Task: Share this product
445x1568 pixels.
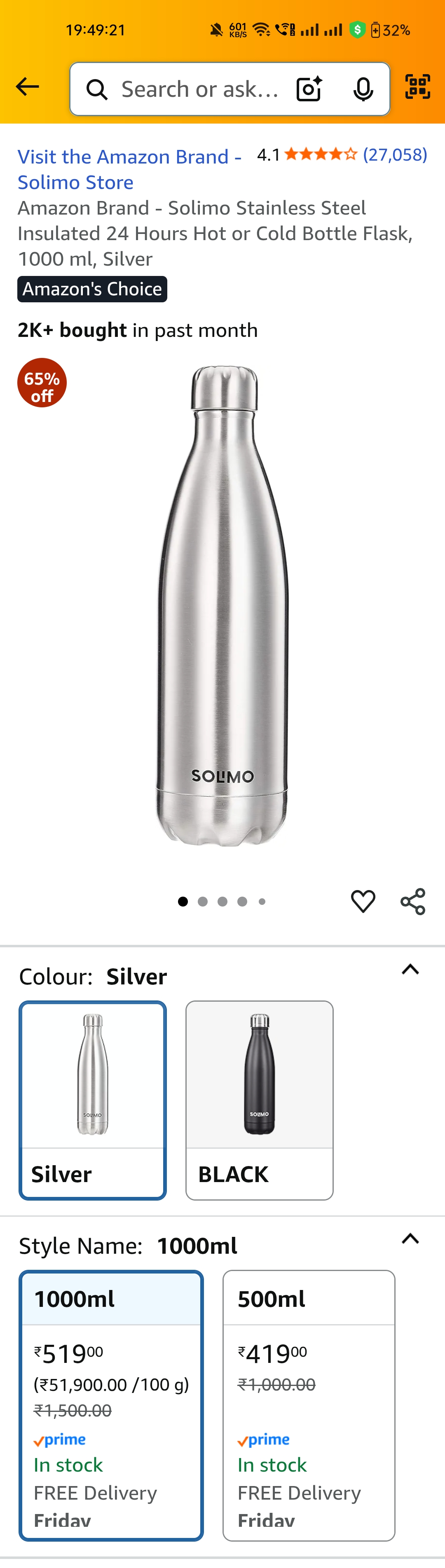Action: pos(413,901)
